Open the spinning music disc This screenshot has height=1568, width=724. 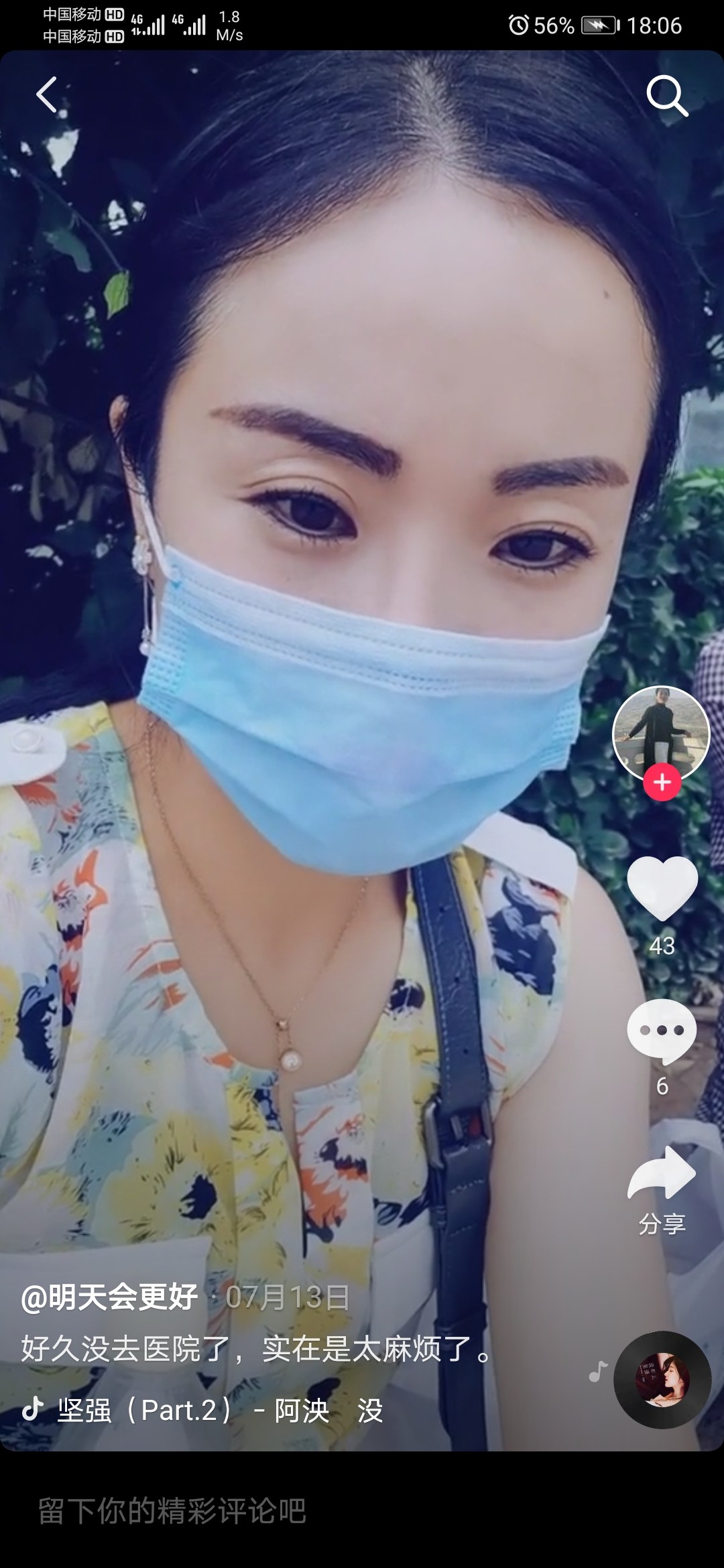(x=662, y=1379)
